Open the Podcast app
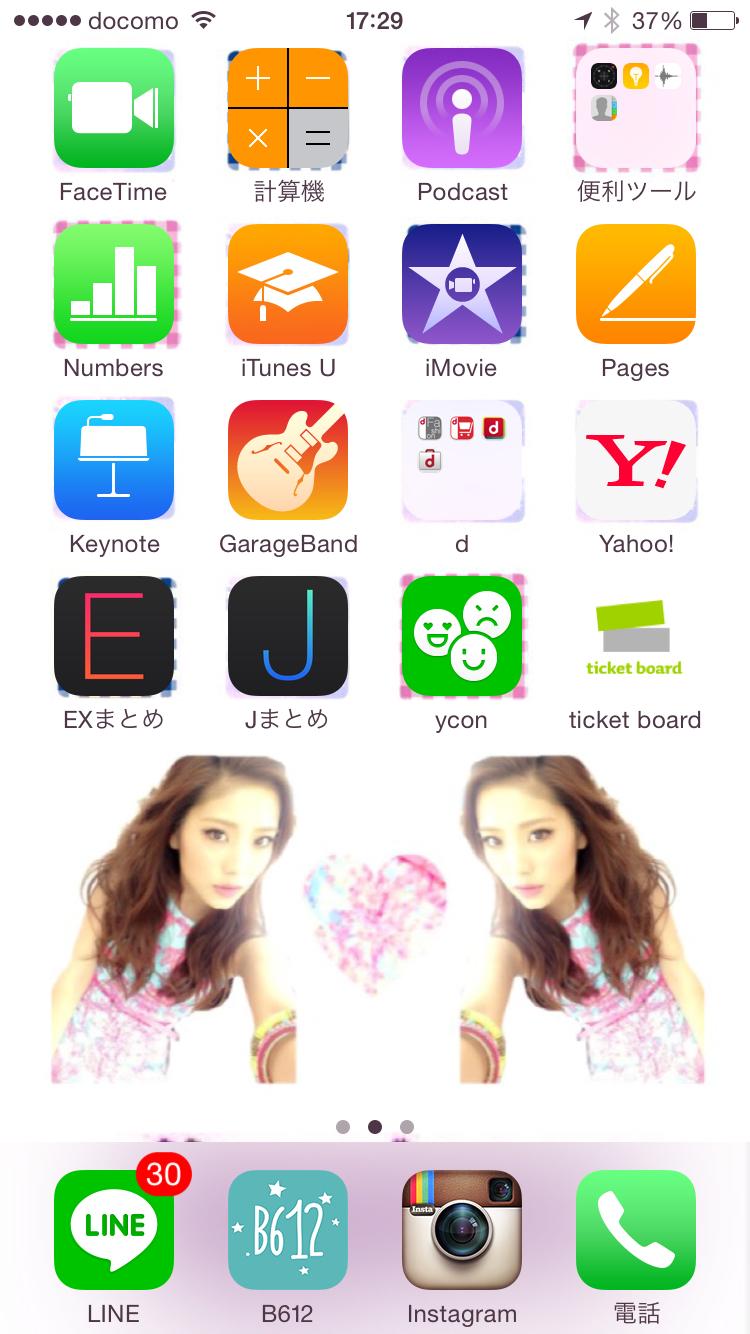This screenshot has height=1334, width=750. click(462, 108)
